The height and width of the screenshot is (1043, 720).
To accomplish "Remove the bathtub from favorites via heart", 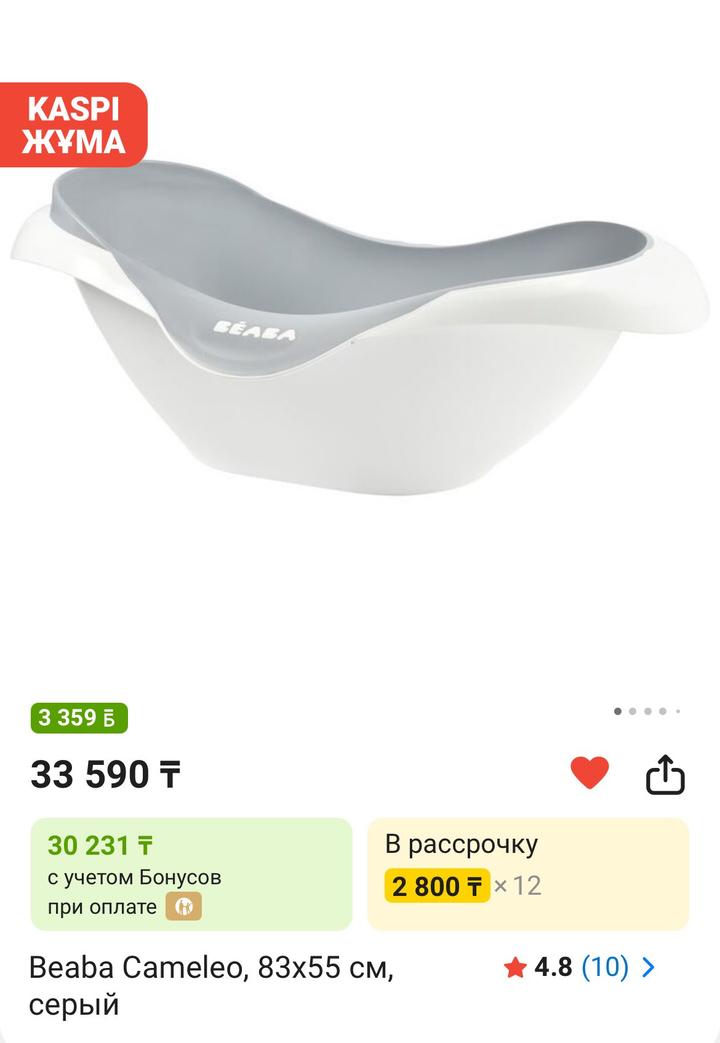I will pyautogui.click(x=589, y=772).
